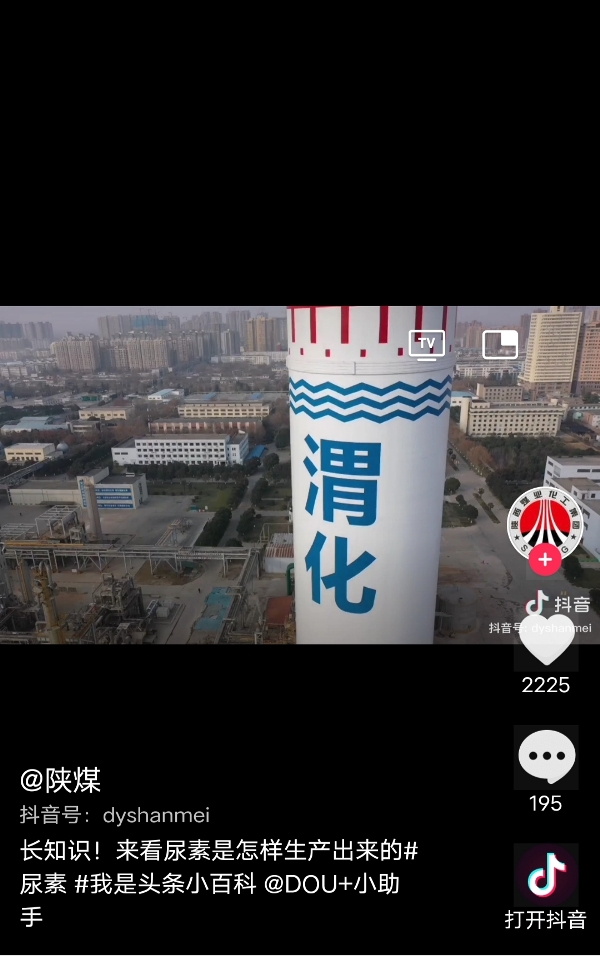Open the 陕煤 profile avatar
The image size is (600, 956).
[544, 520]
